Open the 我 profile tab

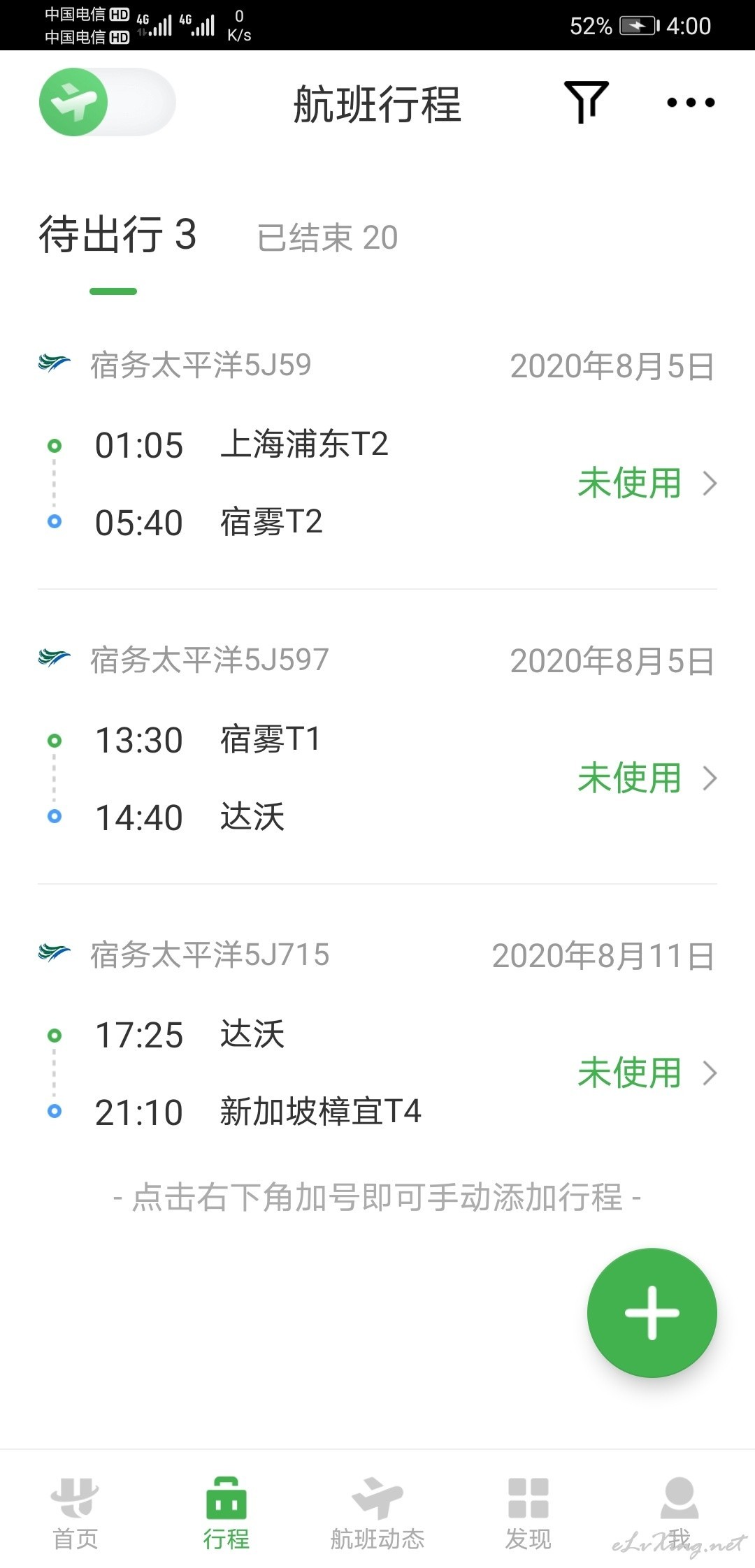(679, 1513)
